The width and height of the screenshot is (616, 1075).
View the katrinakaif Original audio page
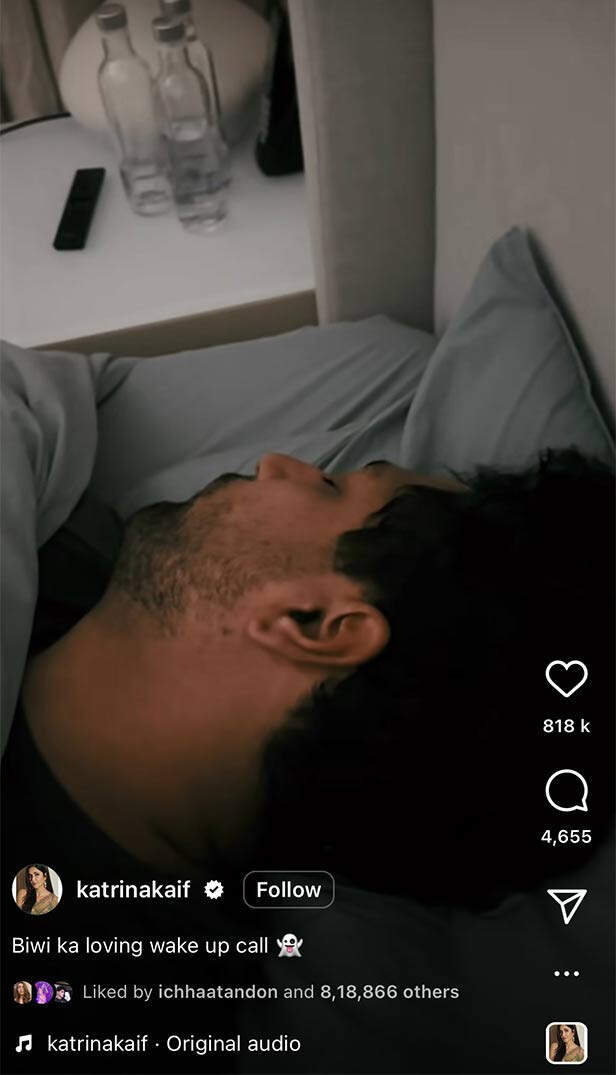coord(173,1043)
